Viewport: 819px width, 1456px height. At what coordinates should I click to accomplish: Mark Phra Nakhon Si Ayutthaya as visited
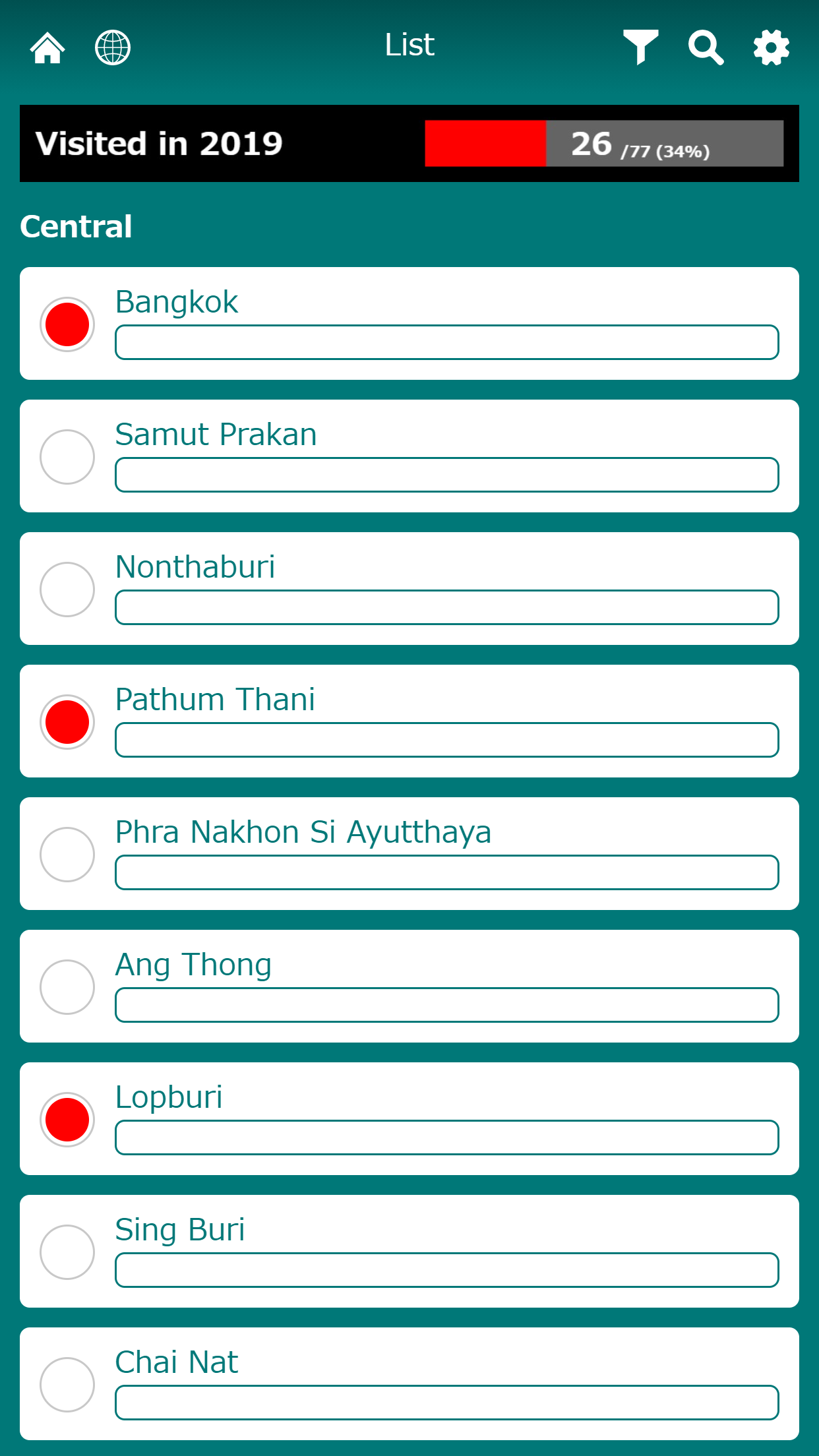(67, 855)
